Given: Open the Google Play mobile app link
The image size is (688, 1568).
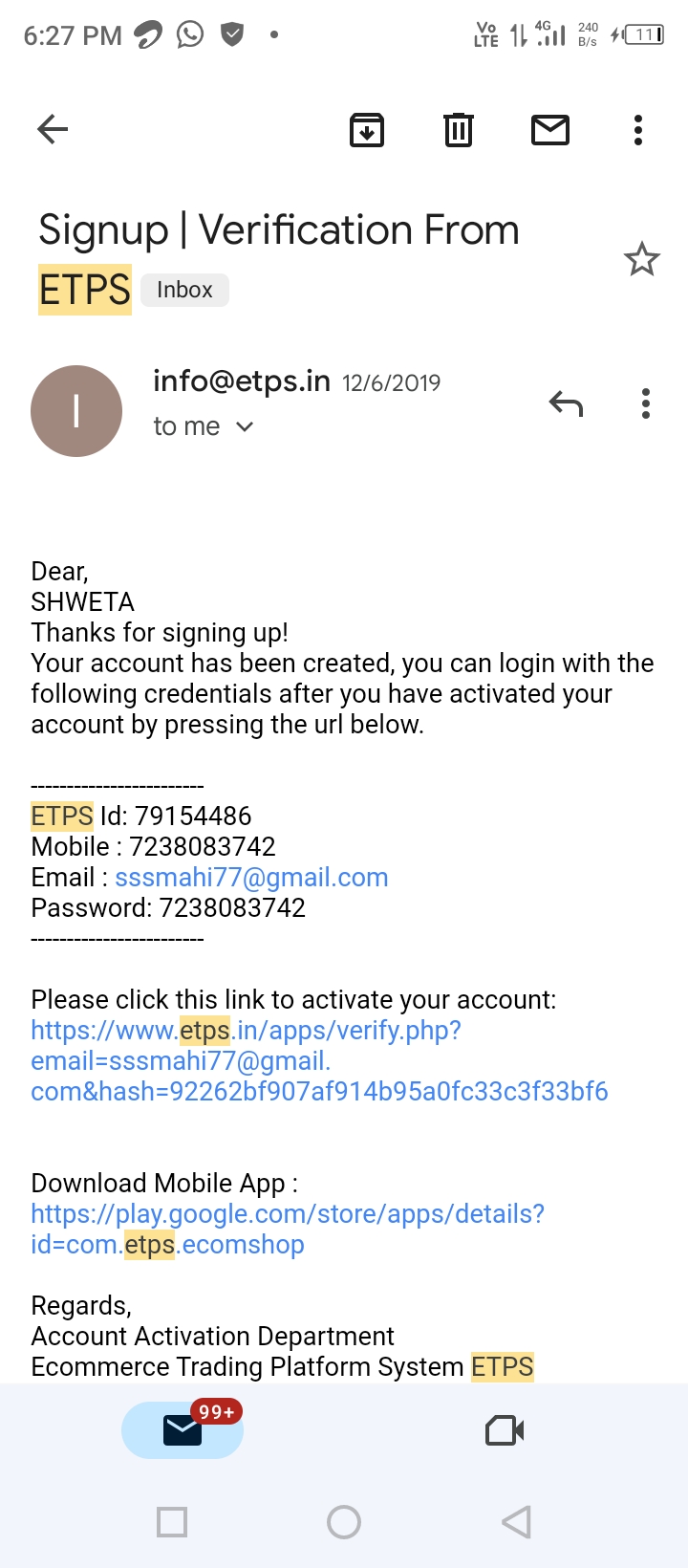Looking at the screenshot, I should (288, 1230).
